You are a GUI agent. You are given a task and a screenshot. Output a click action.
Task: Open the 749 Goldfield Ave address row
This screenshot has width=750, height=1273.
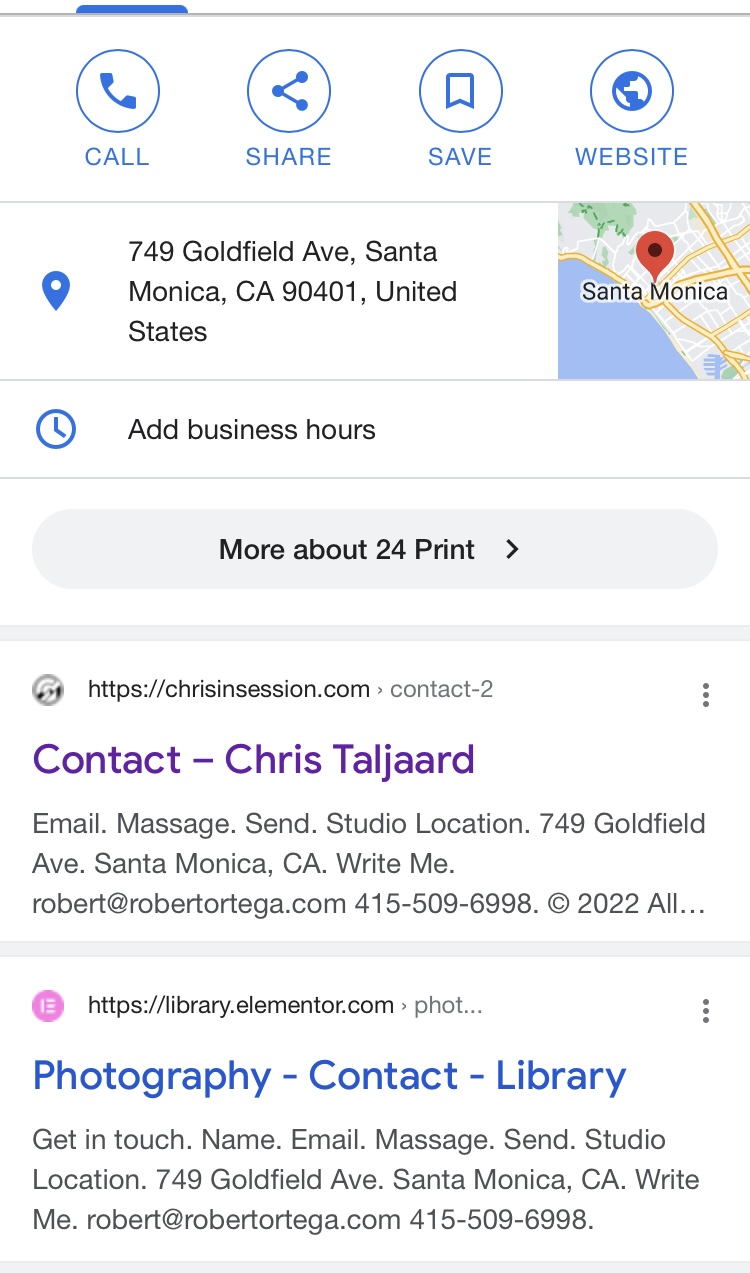(x=292, y=291)
